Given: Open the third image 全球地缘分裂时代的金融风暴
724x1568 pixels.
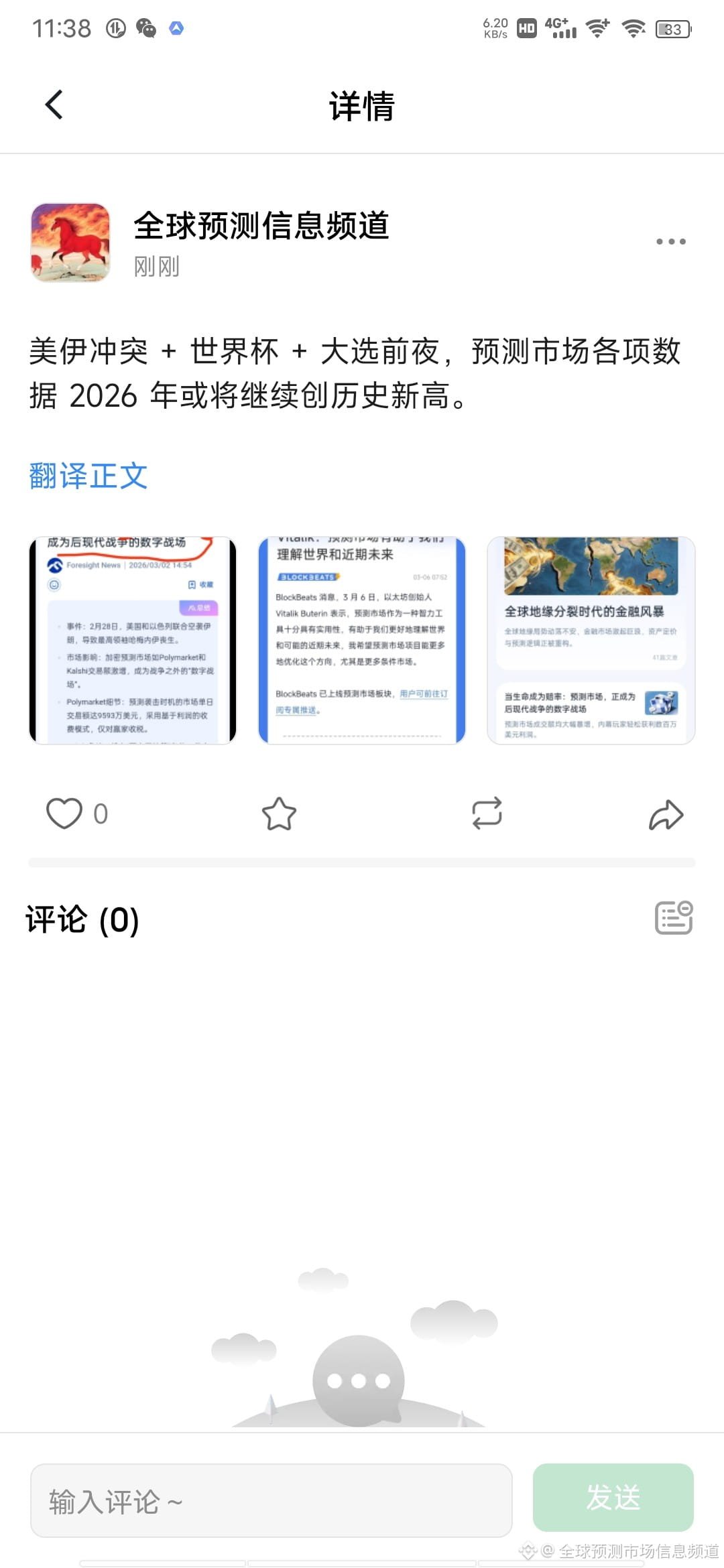Looking at the screenshot, I should (x=591, y=641).
